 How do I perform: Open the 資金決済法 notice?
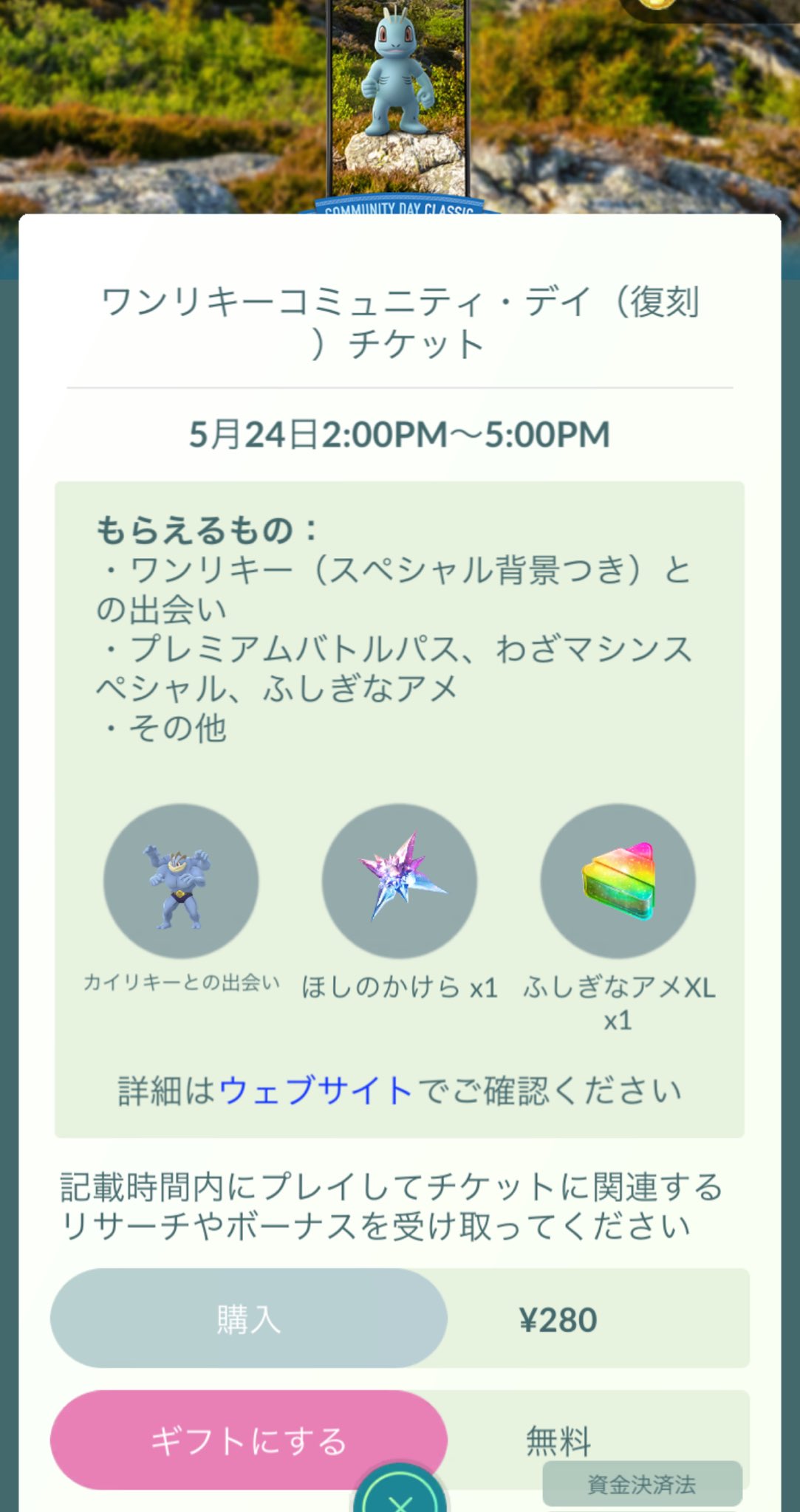tap(642, 1484)
